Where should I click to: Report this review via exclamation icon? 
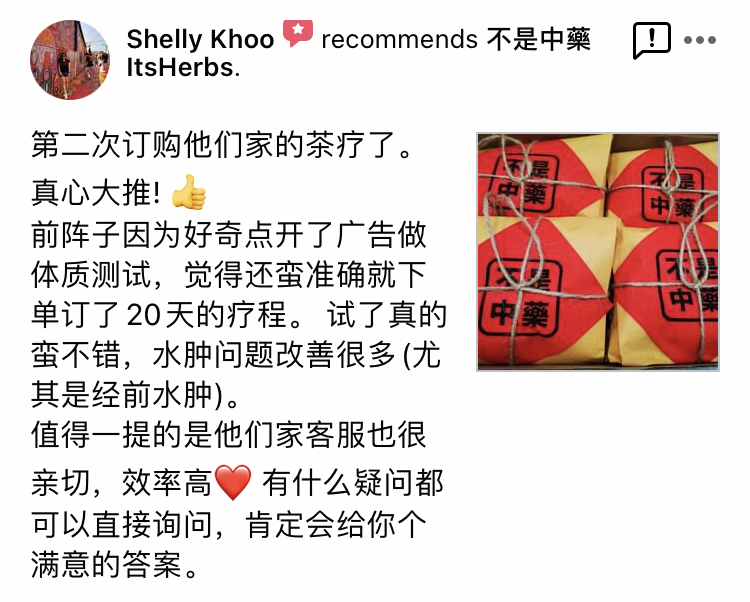point(651,41)
